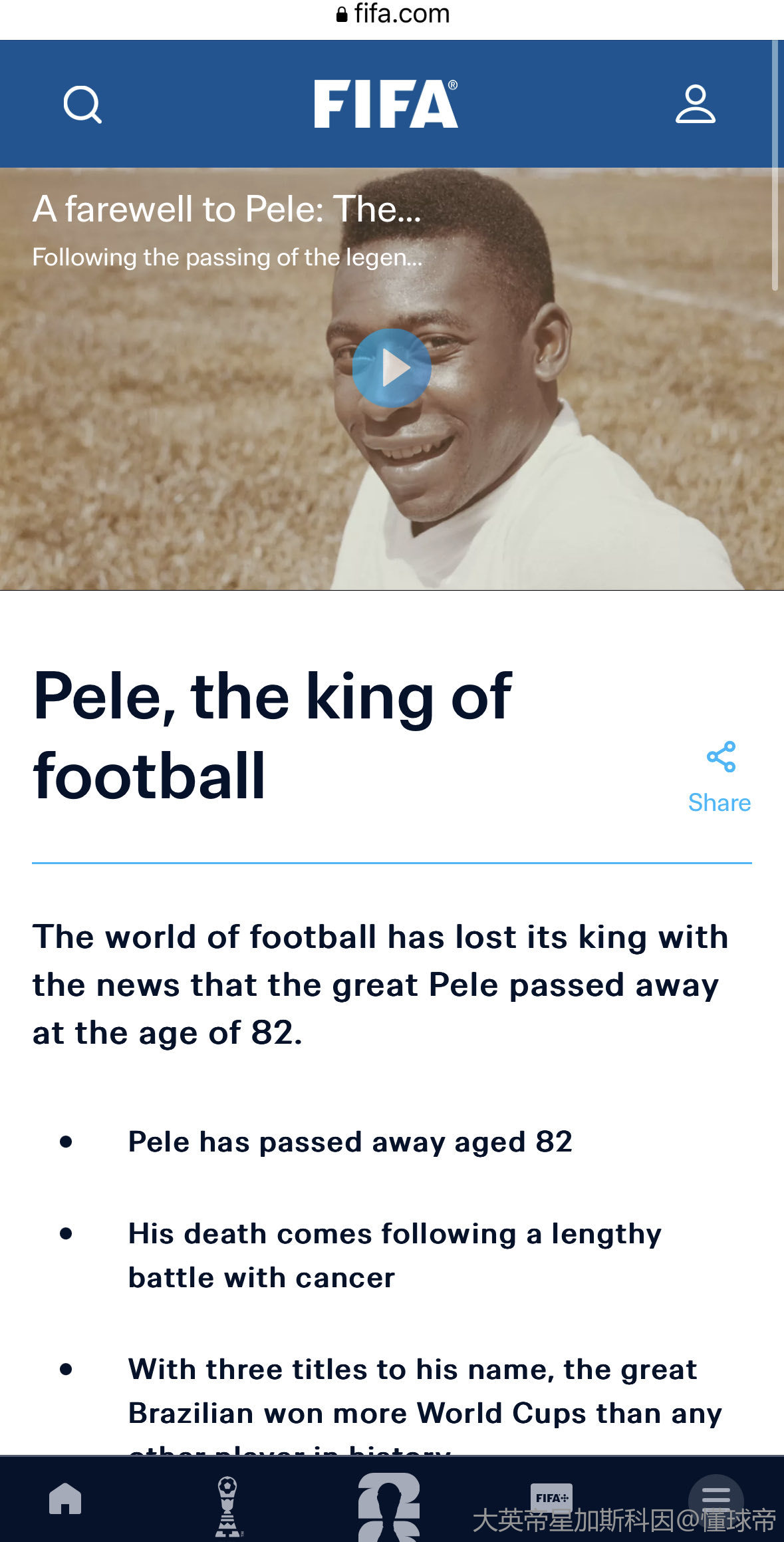Open the search icon in the header
Screen dimensions: 784x1542
coord(82,104)
